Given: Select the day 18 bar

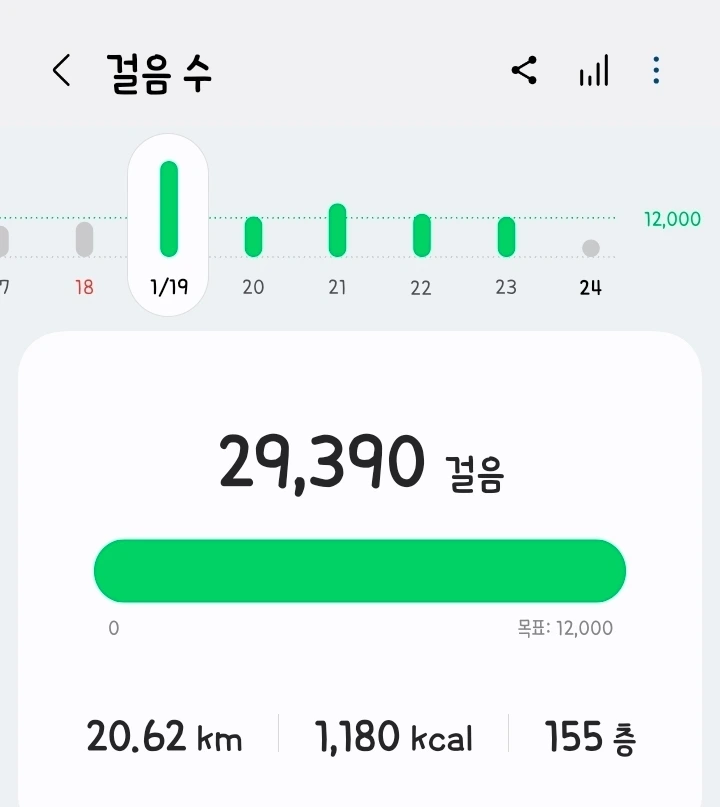Looking at the screenshot, I should [85, 240].
